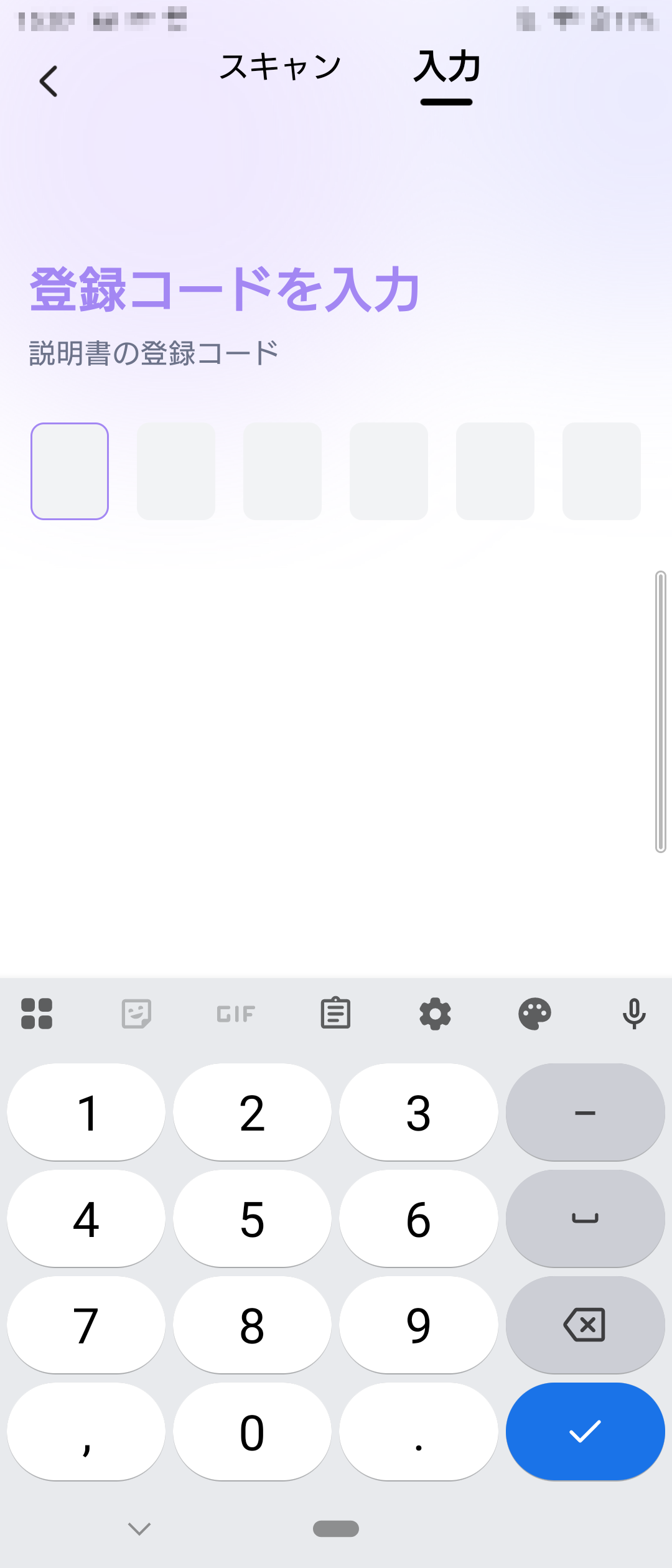Hide the keyboard with the down chevron

139,1529
